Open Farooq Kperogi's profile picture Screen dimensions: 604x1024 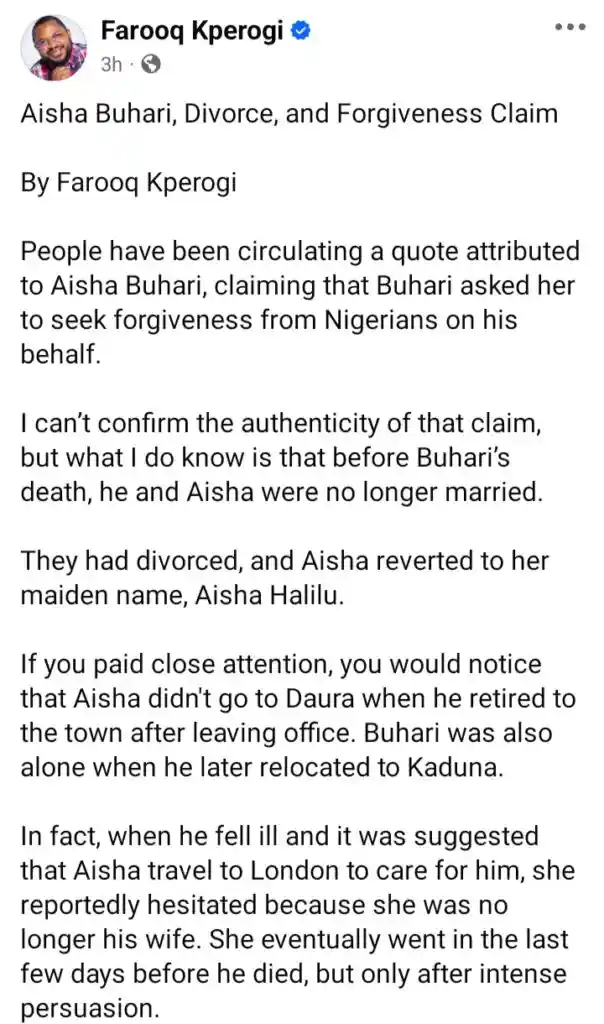pyautogui.click(x=52, y=46)
